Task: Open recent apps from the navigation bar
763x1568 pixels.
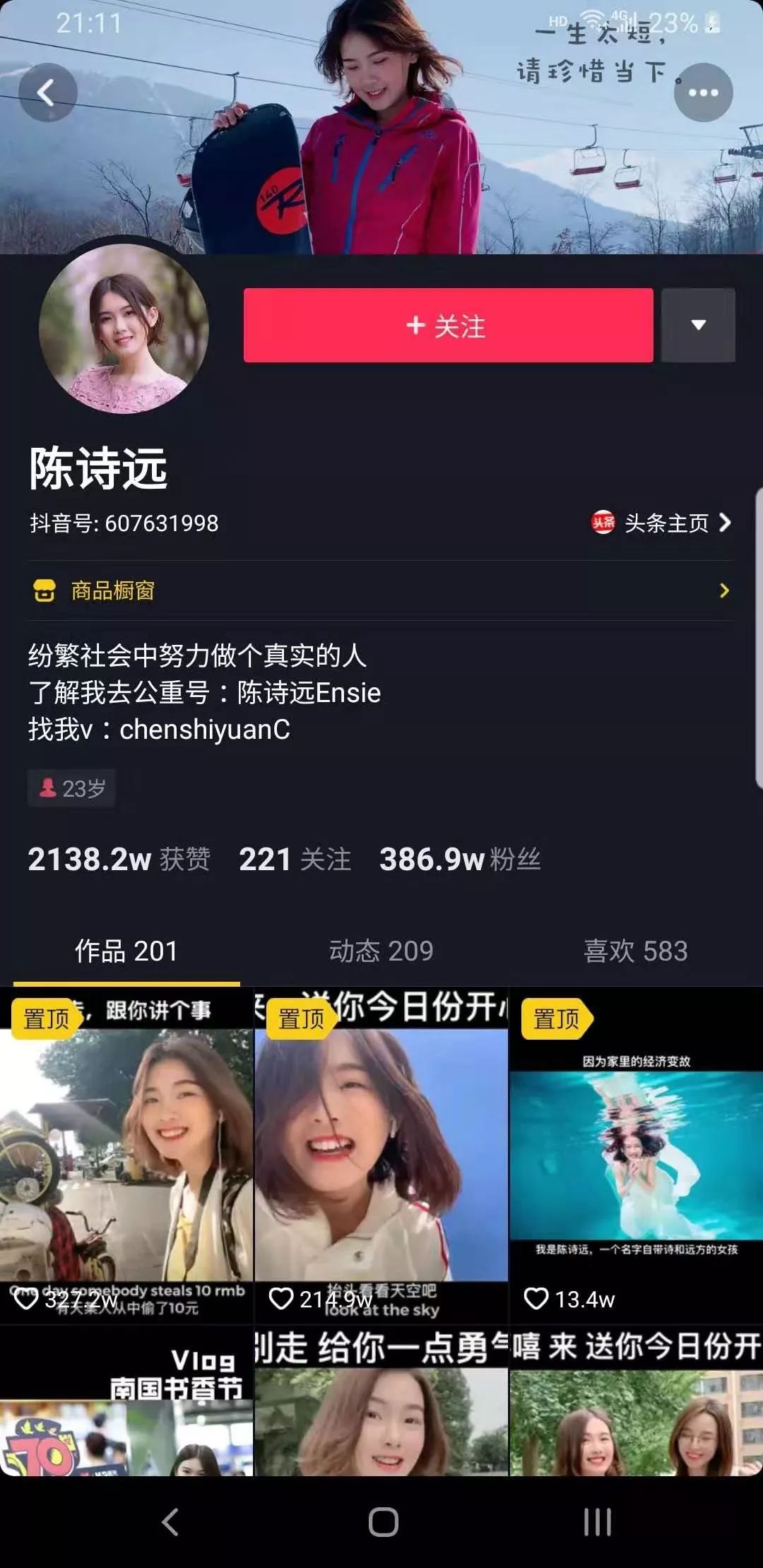Action: pos(597,1521)
